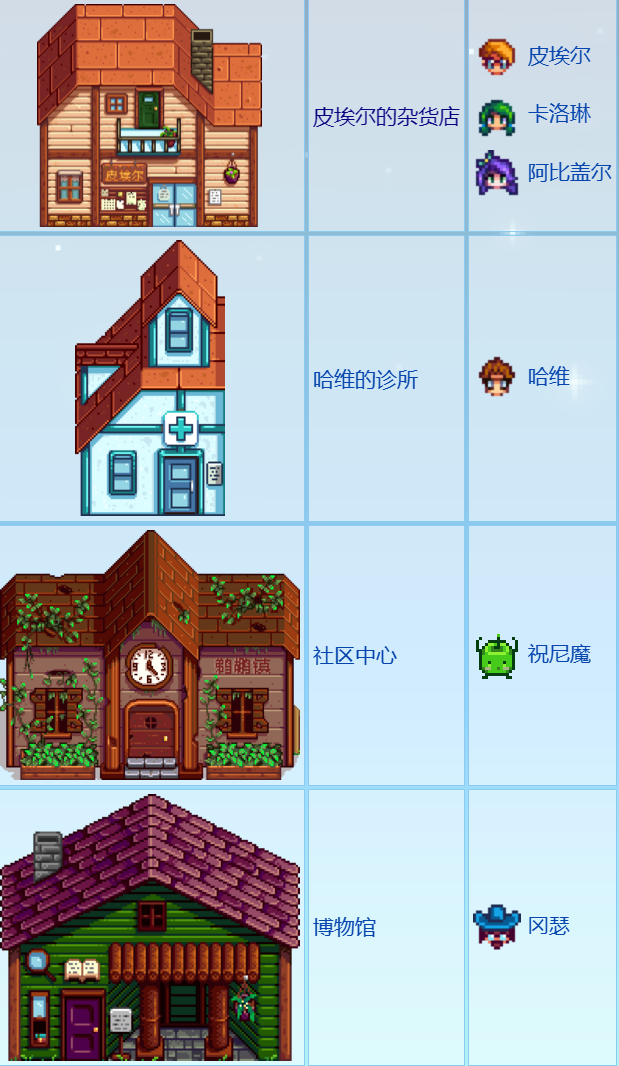Screen dimensions: 619x1066
Task: Open the 社区中心 link
Action: [x=355, y=656]
